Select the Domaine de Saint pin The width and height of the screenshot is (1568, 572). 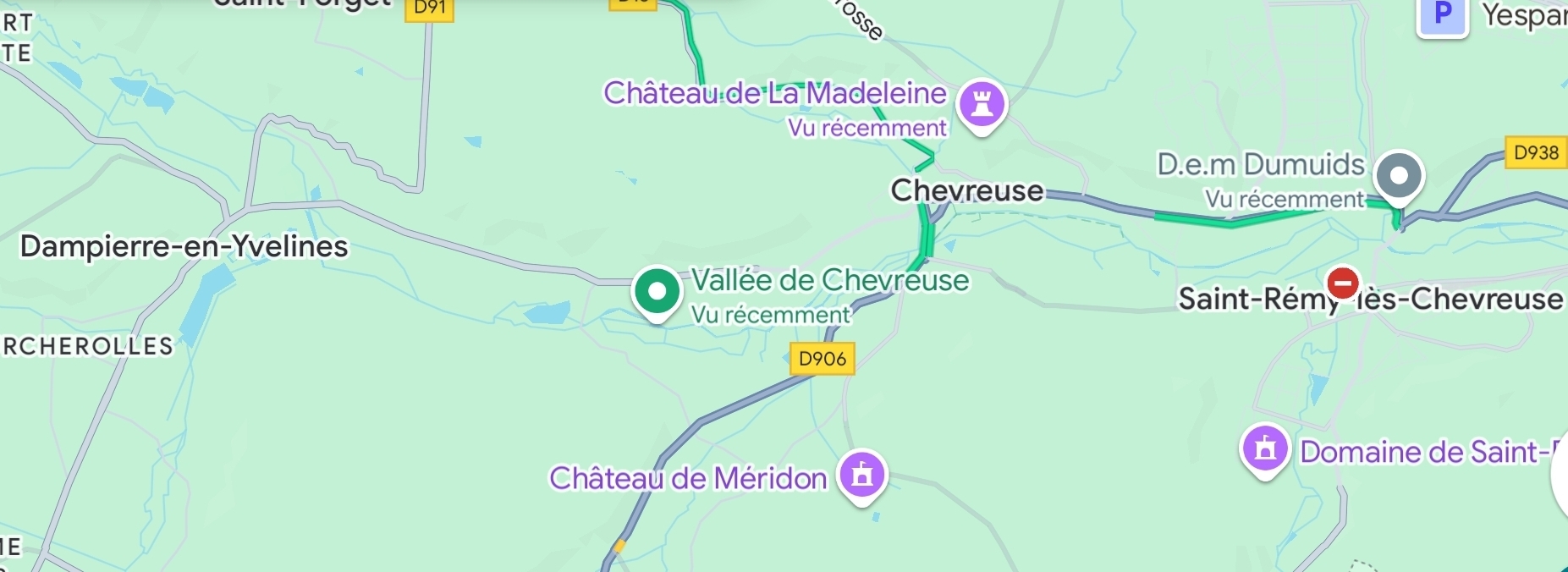click(1264, 448)
